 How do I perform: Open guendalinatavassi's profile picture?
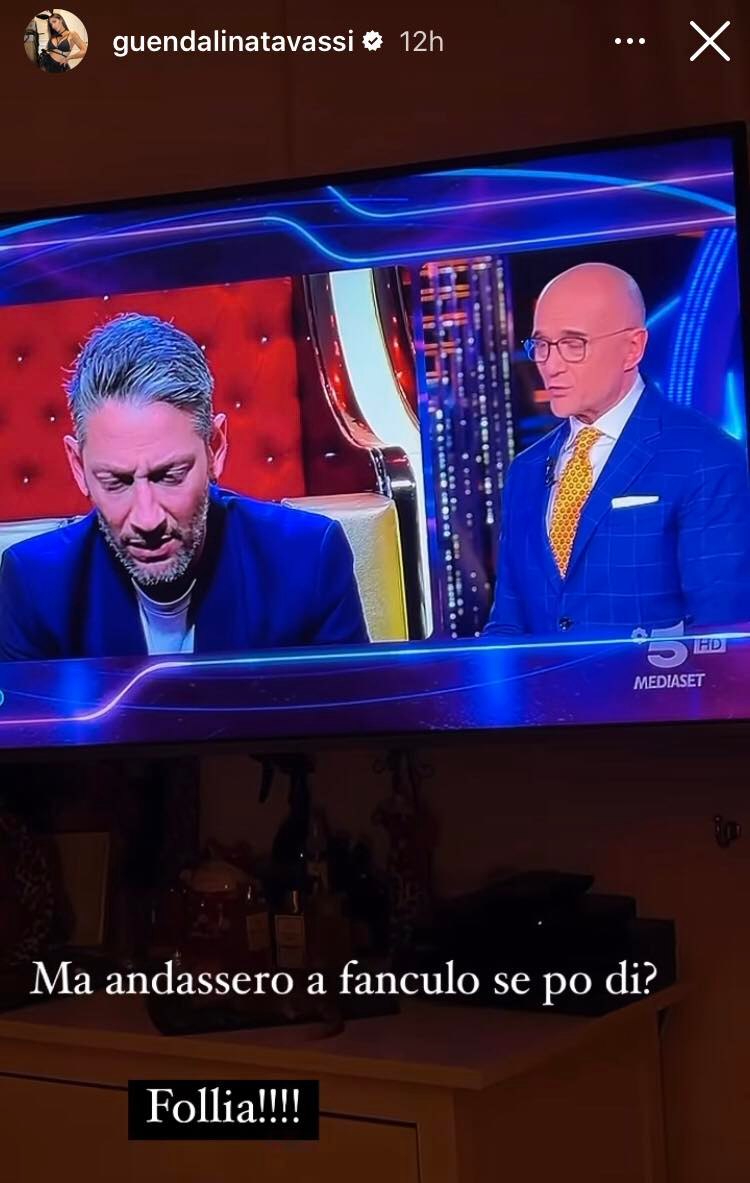tap(56, 41)
